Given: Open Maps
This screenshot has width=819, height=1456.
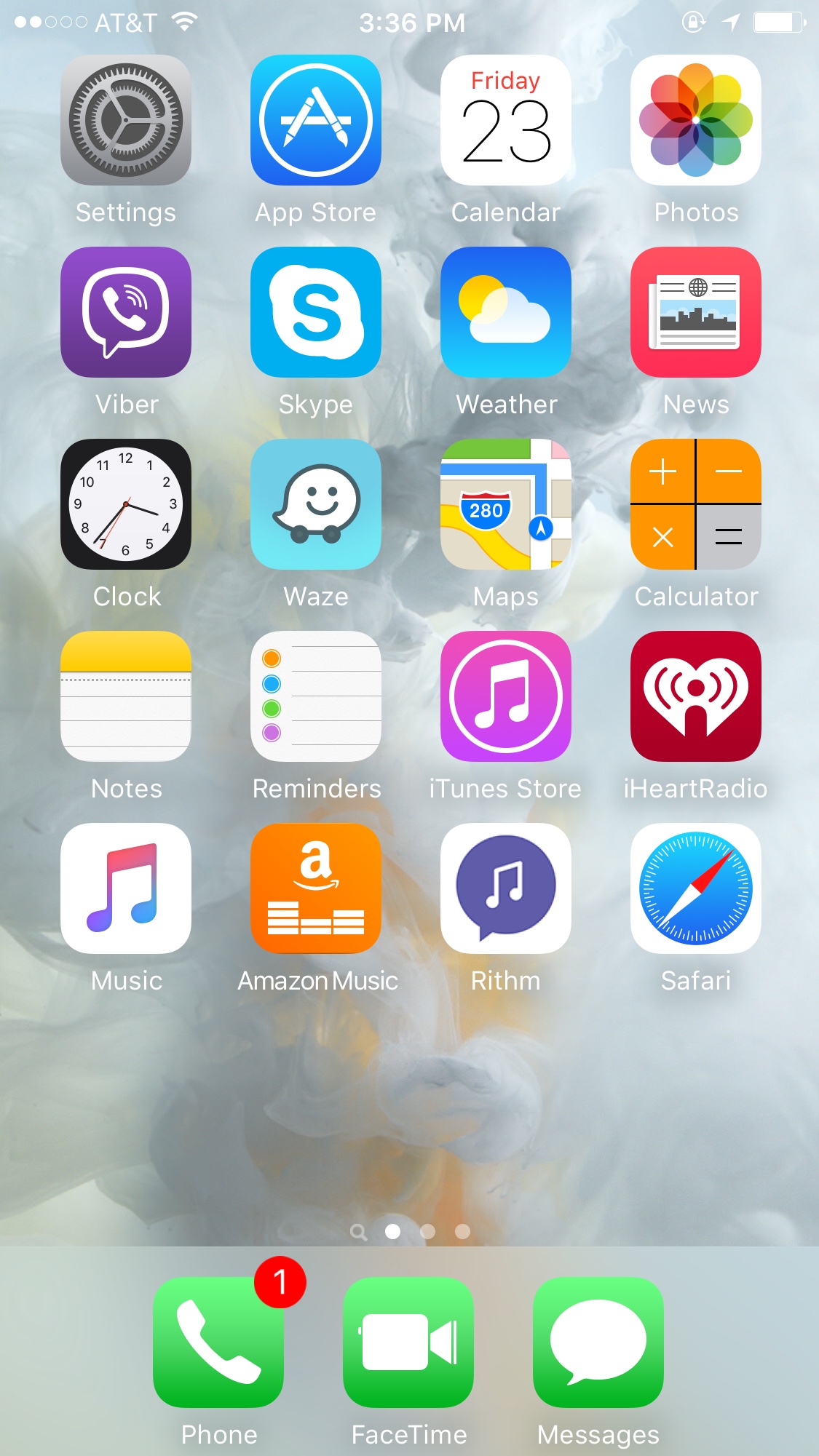Looking at the screenshot, I should 506,504.
